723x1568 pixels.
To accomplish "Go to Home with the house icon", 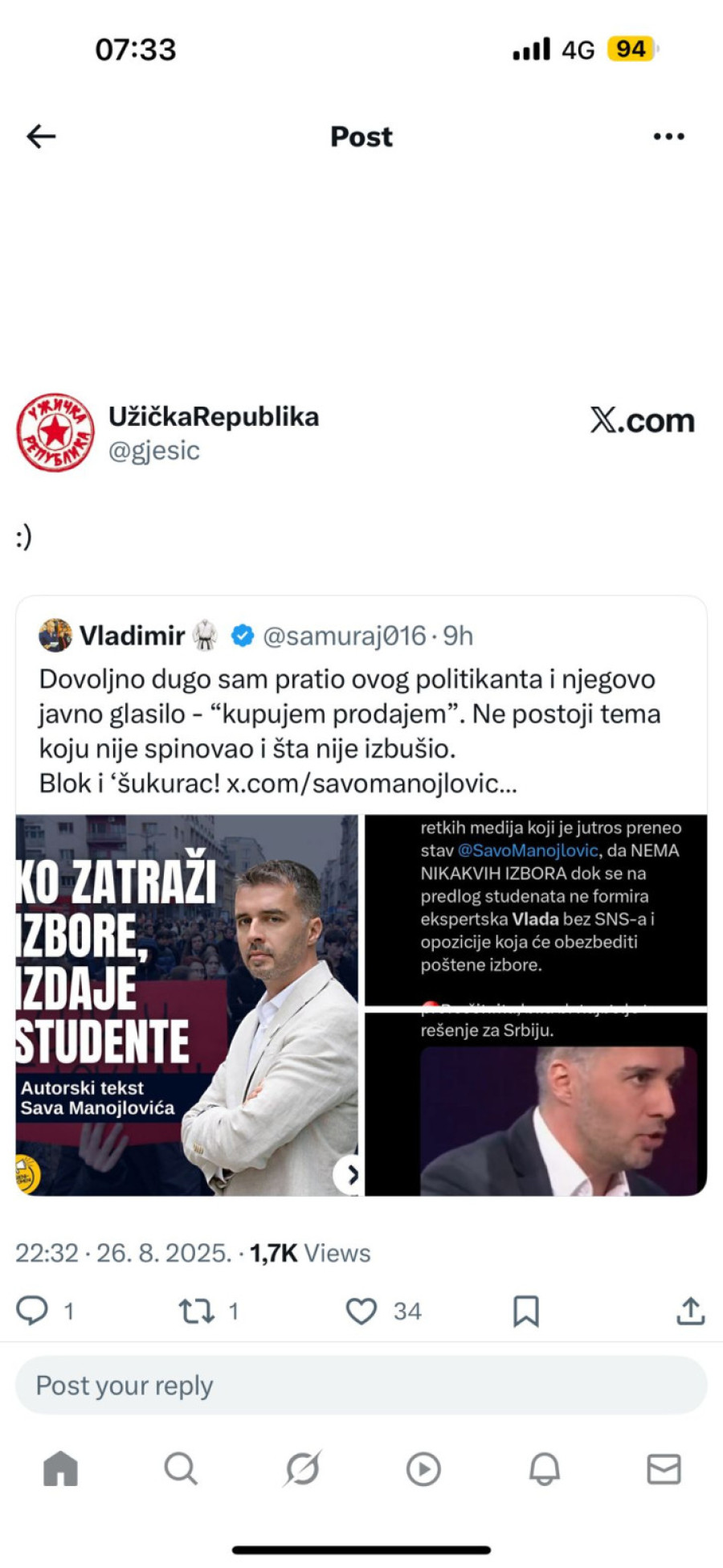I will pyautogui.click(x=60, y=1468).
